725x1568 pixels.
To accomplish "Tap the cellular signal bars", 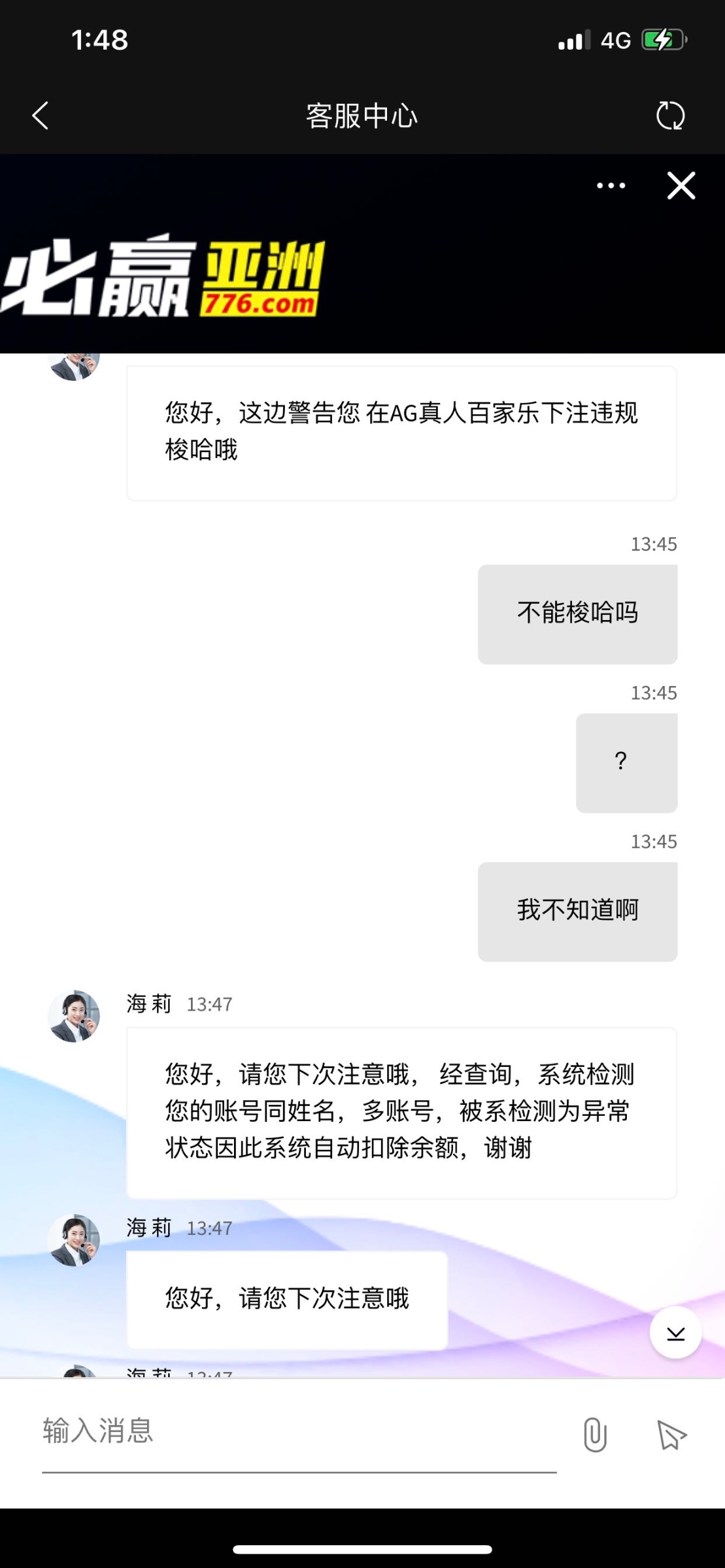I will pyautogui.click(x=574, y=39).
